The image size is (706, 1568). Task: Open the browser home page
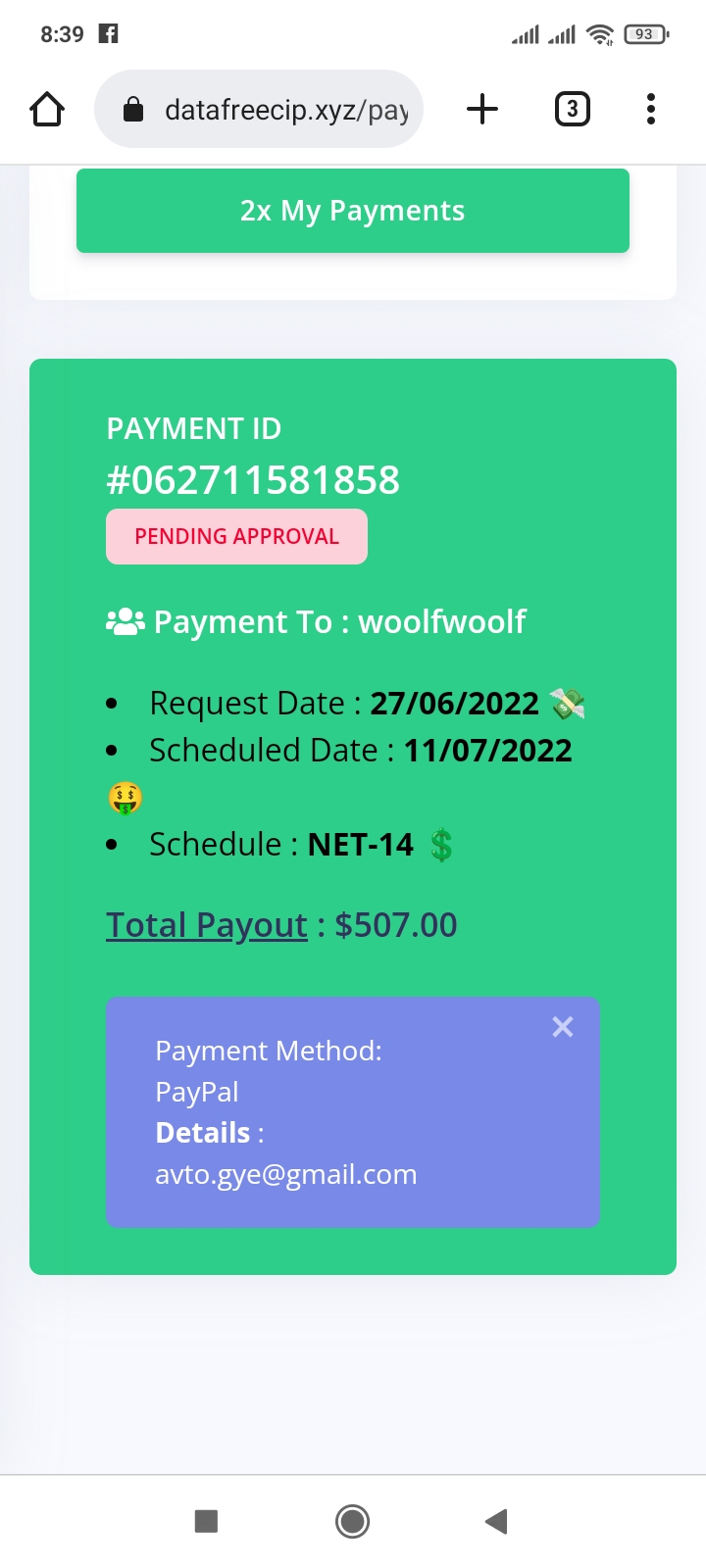(47, 109)
